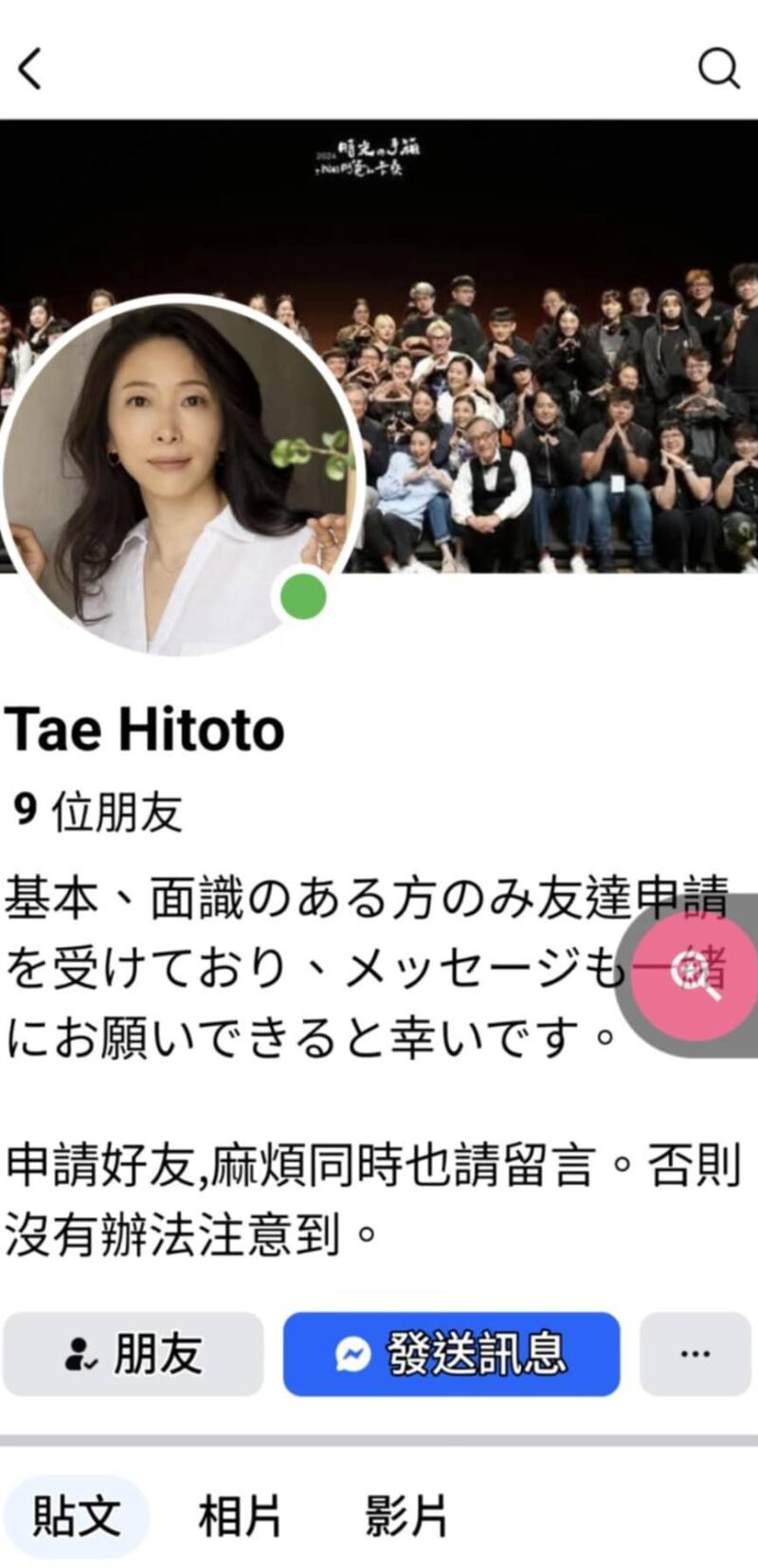The width and height of the screenshot is (758, 1568).
Task: Switch to the 相片 tab
Action: click(240, 1516)
